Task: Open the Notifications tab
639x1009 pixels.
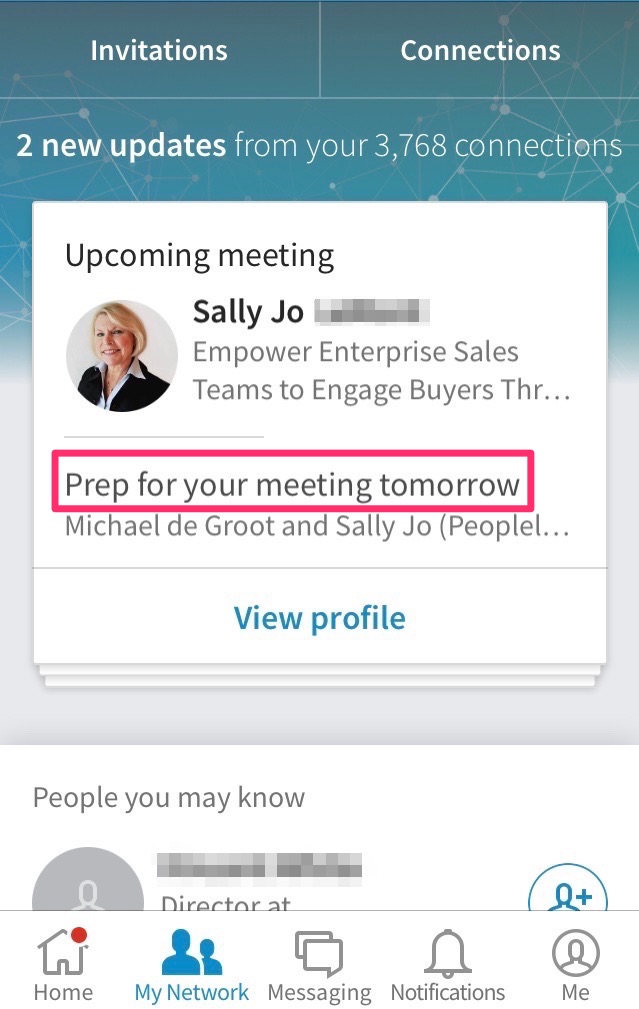Action: (x=447, y=965)
